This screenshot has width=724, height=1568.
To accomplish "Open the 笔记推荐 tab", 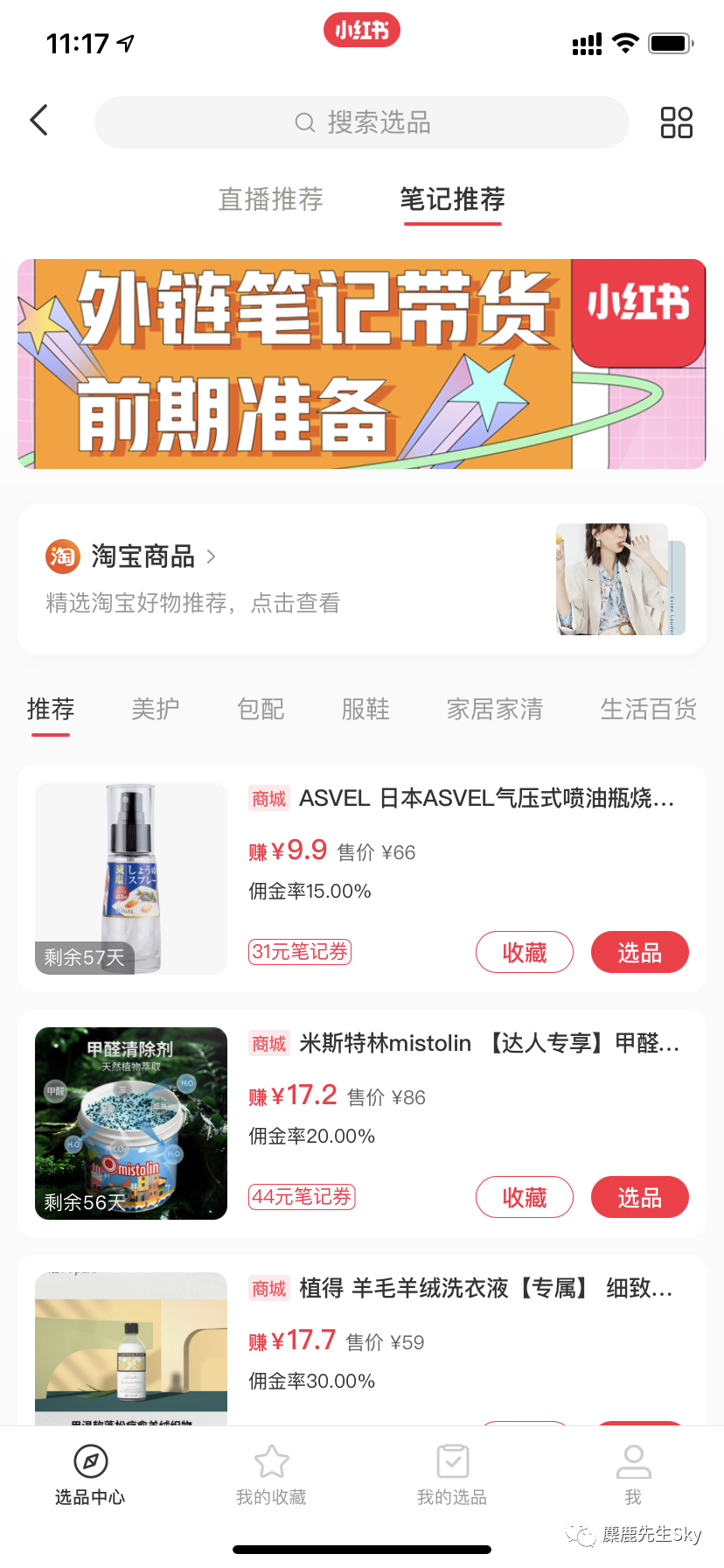I will 452,199.
